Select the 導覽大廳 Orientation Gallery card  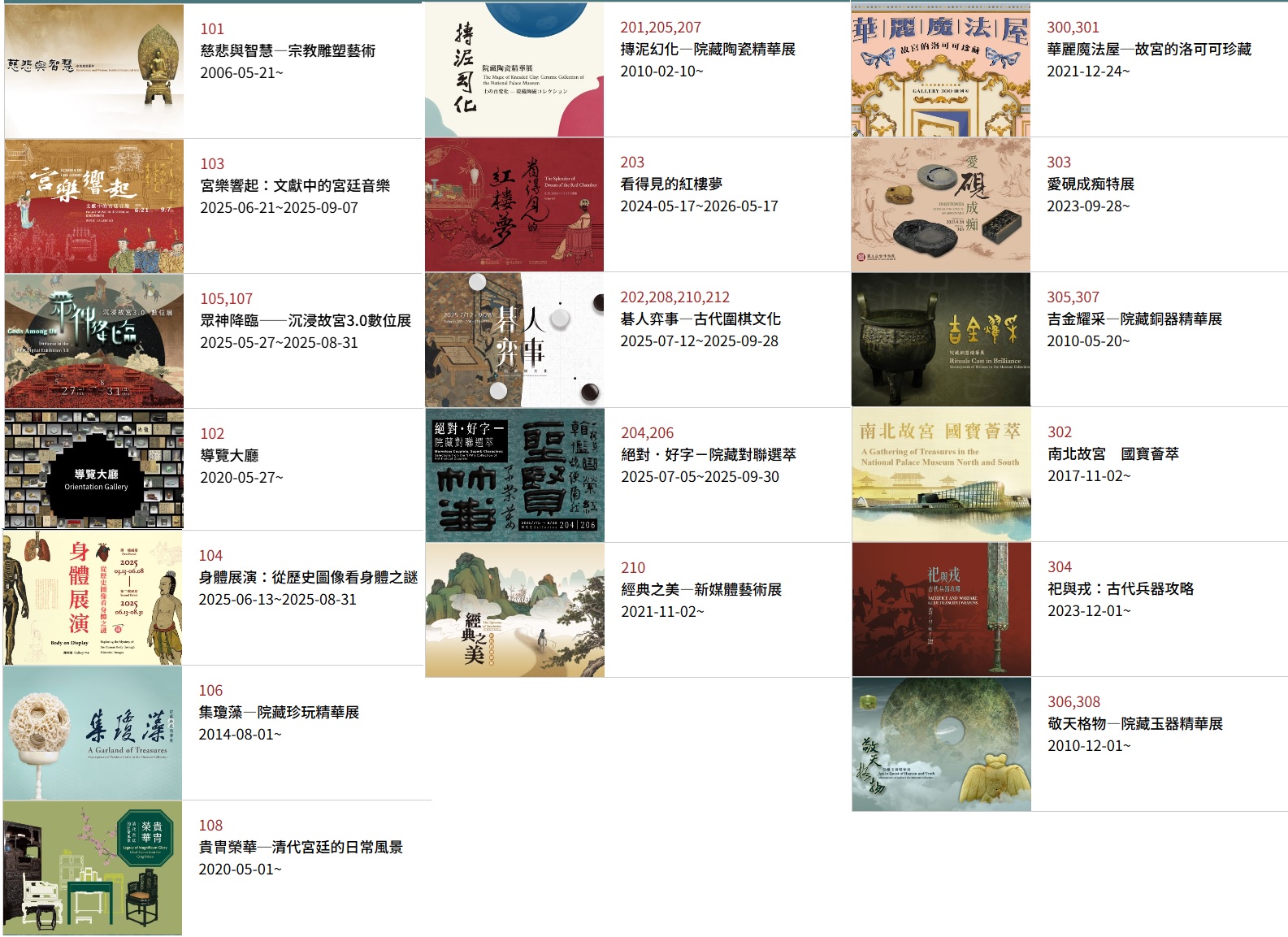tap(229, 455)
